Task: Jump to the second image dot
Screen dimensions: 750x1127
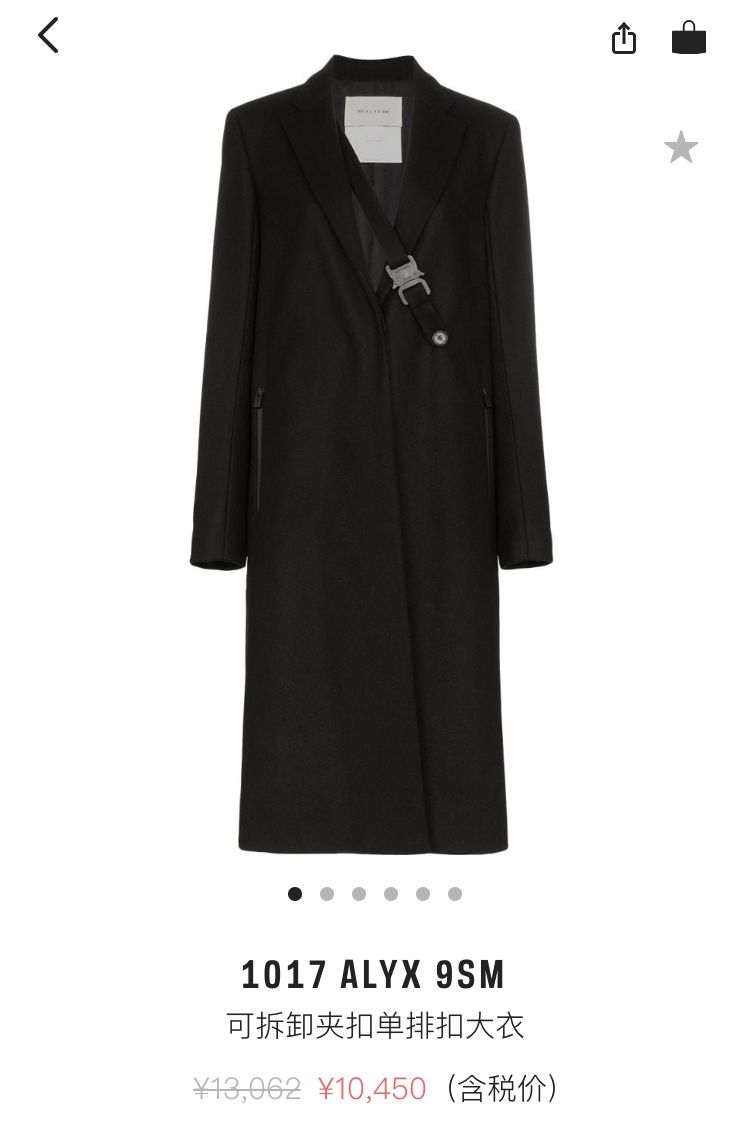Action: point(327,894)
